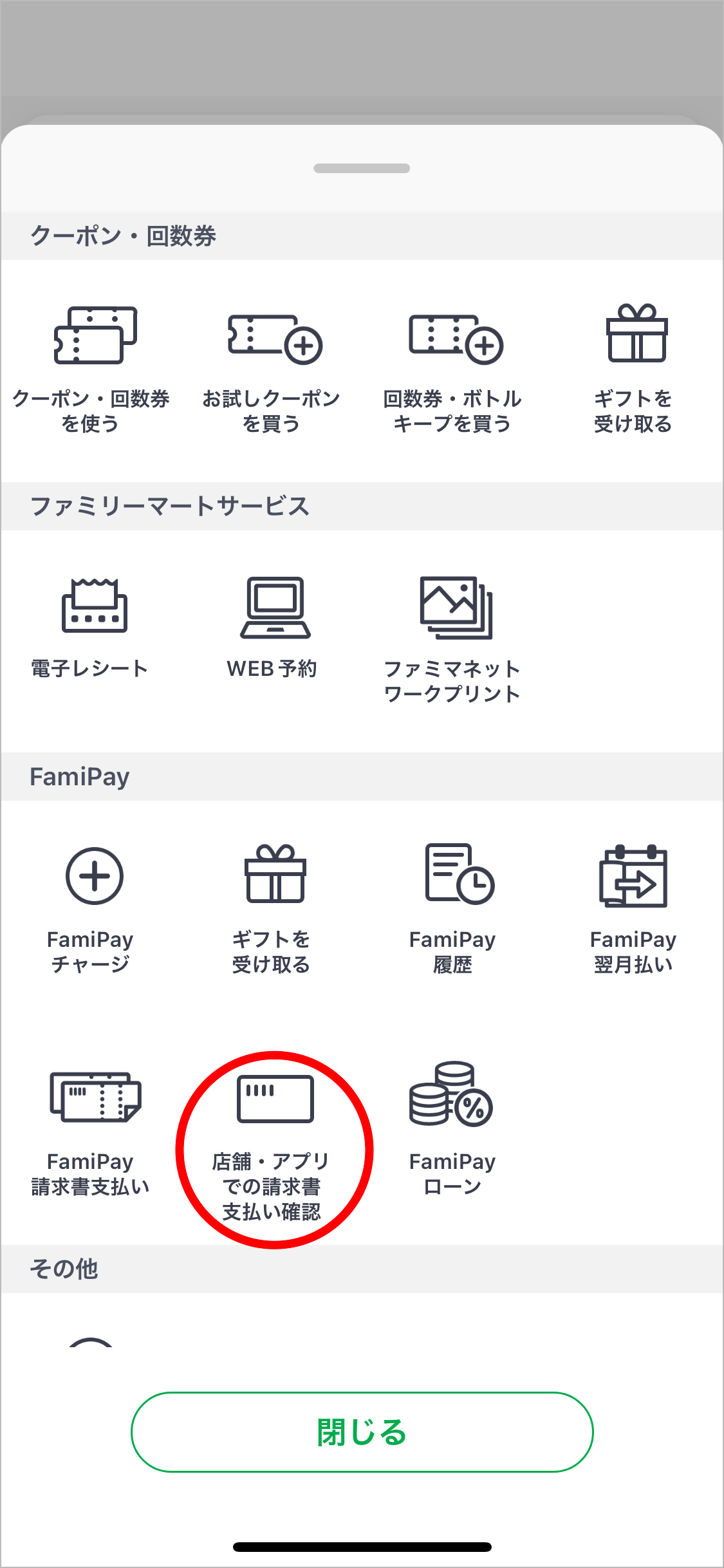Open ファミマネットワークプリント

point(452,637)
